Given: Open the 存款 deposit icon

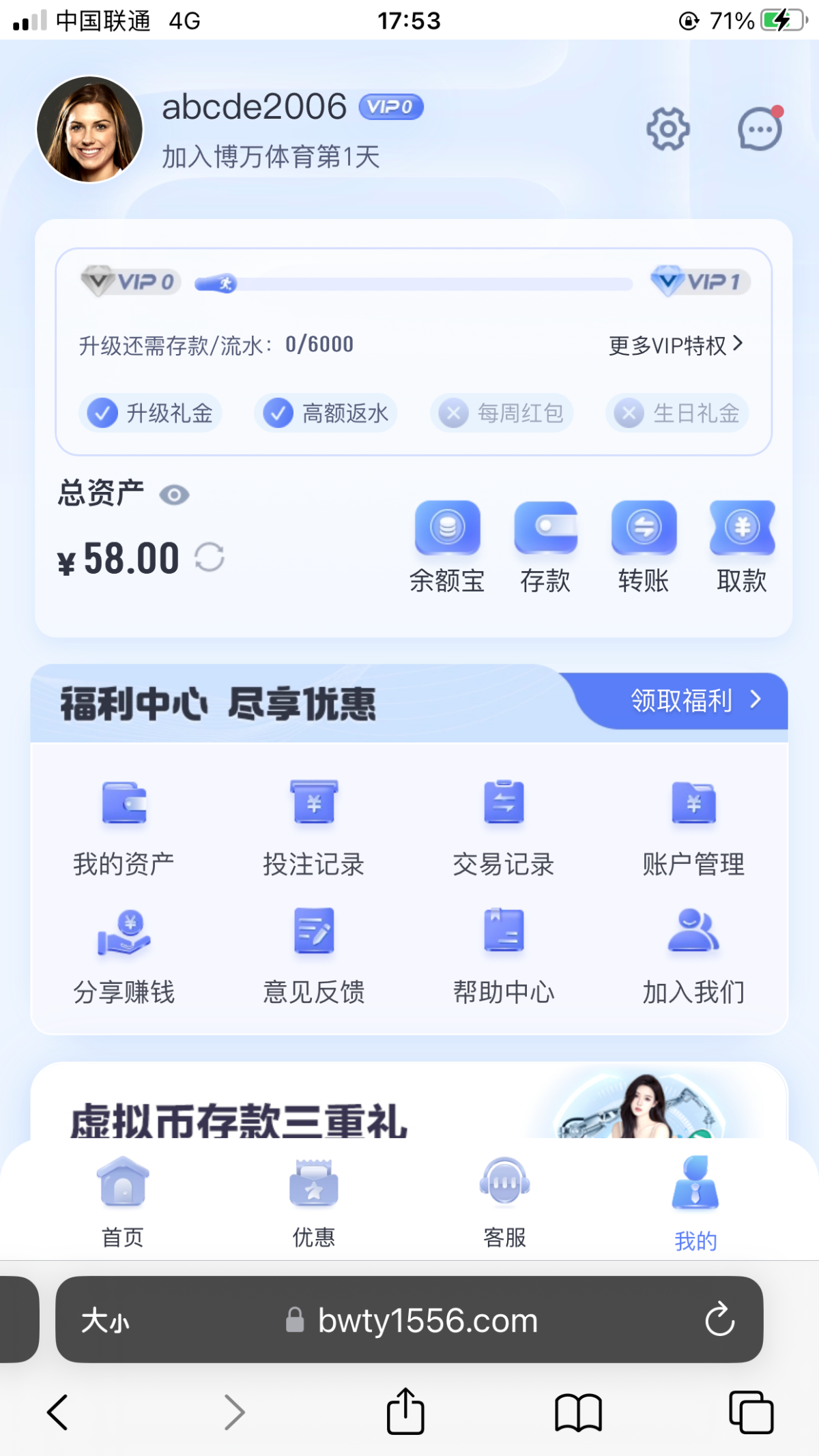Looking at the screenshot, I should click(545, 546).
